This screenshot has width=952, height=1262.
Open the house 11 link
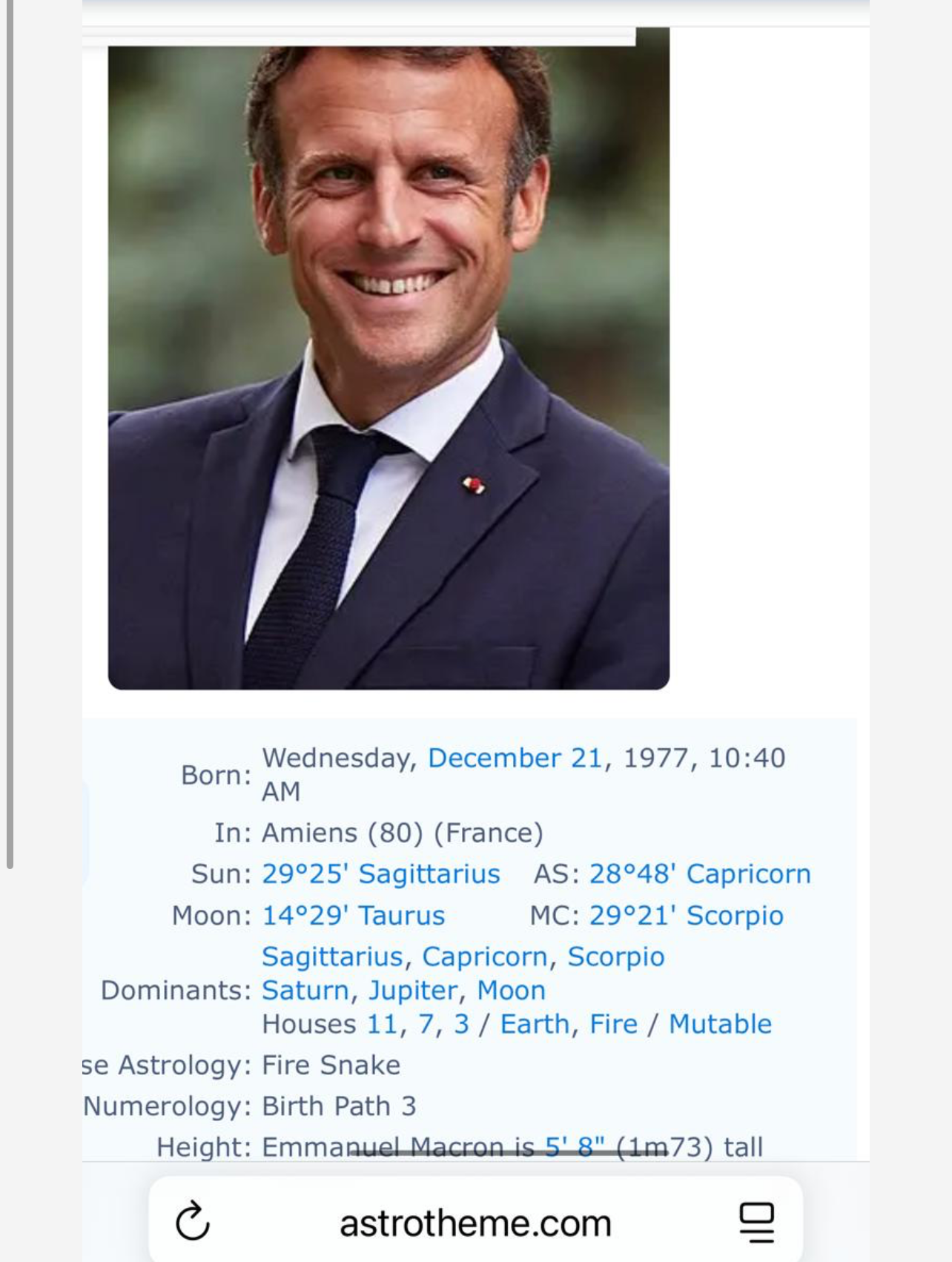382,1023
